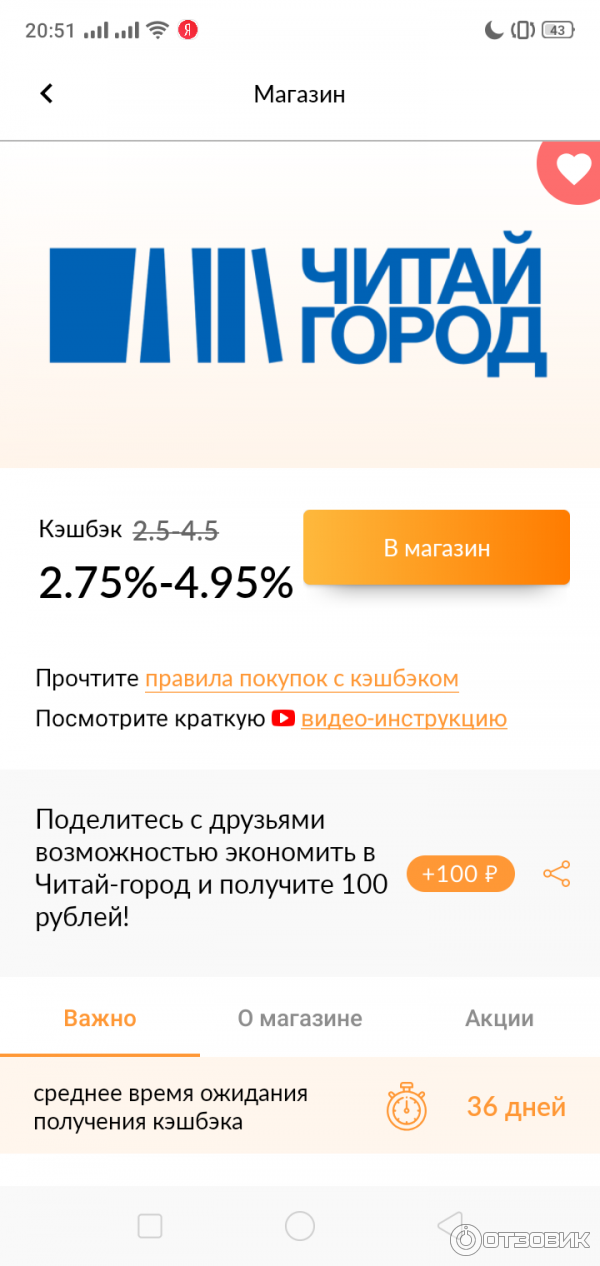This screenshot has width=600, height=1266.
Task: Tap the +100 ₽ referral chip
Action: click(460, 873)
